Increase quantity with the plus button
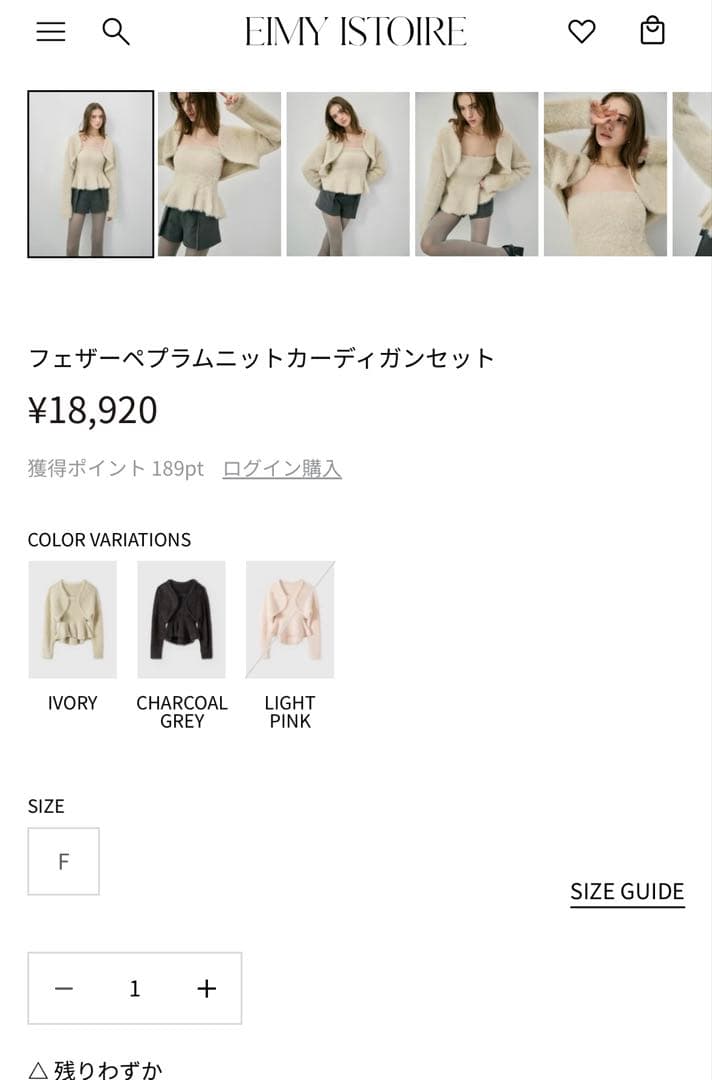This screenshot has height=1080, width=712. [206, 988]
